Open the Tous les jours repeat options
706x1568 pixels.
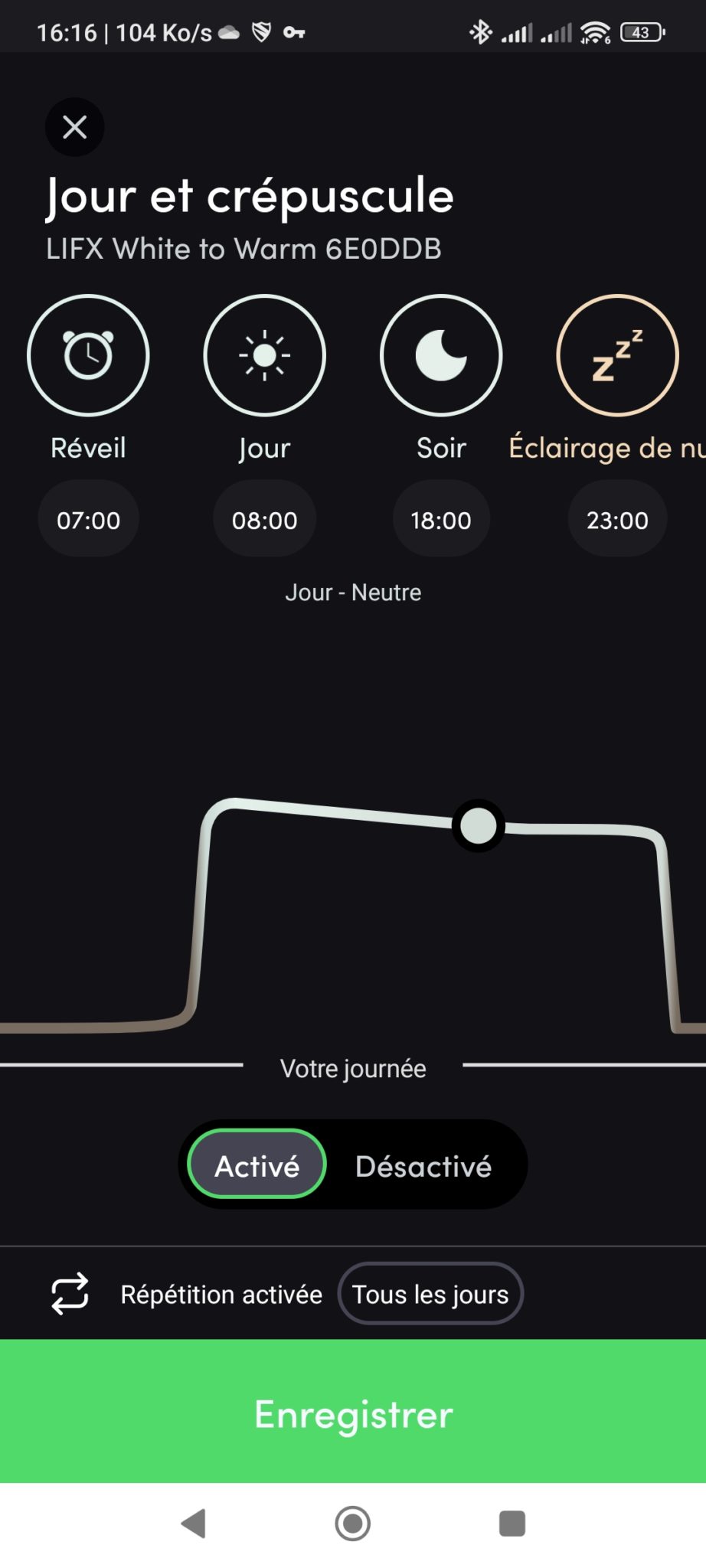[430, 1294]
